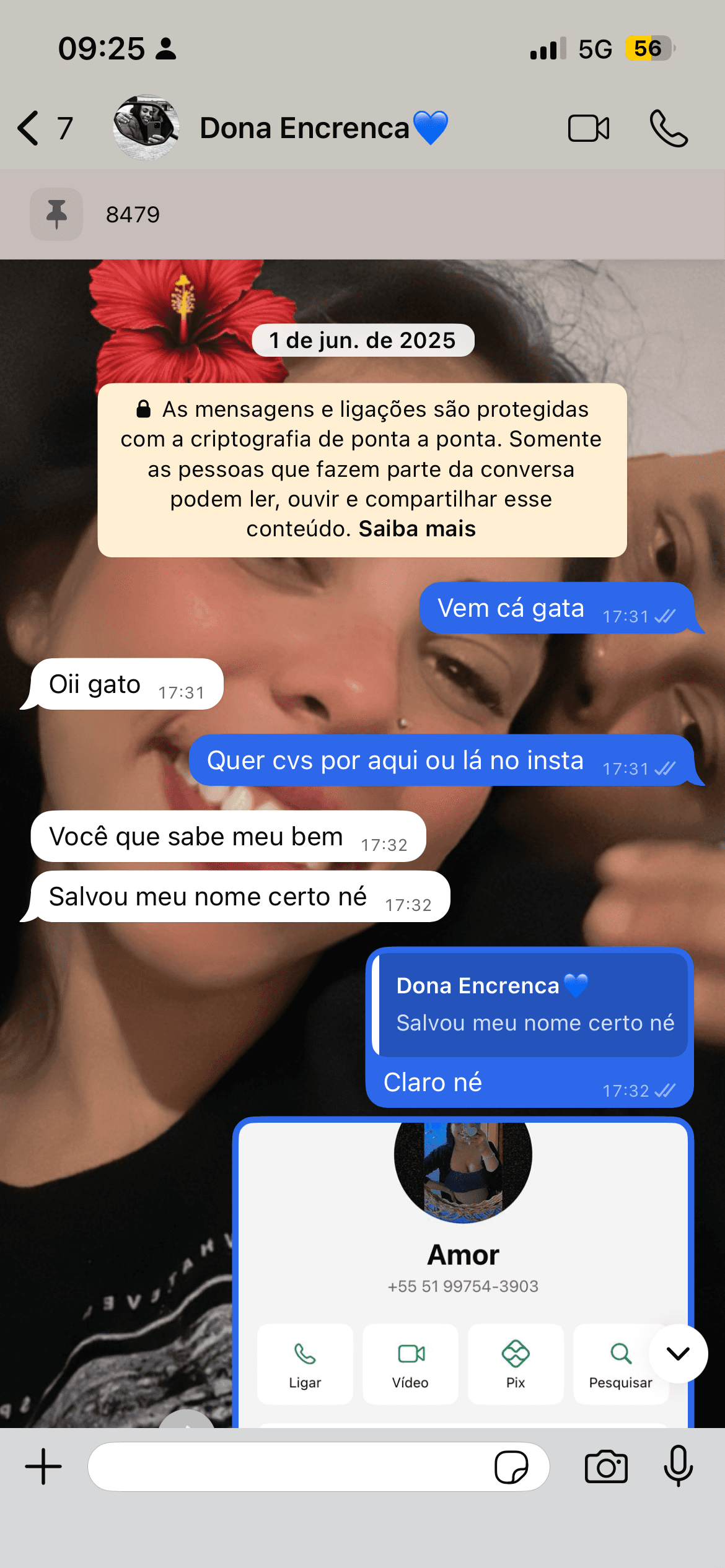Viewport: 725px width, 1568px height.
Task: Tap the contact name Dona Encrenca
Action: 323,128
